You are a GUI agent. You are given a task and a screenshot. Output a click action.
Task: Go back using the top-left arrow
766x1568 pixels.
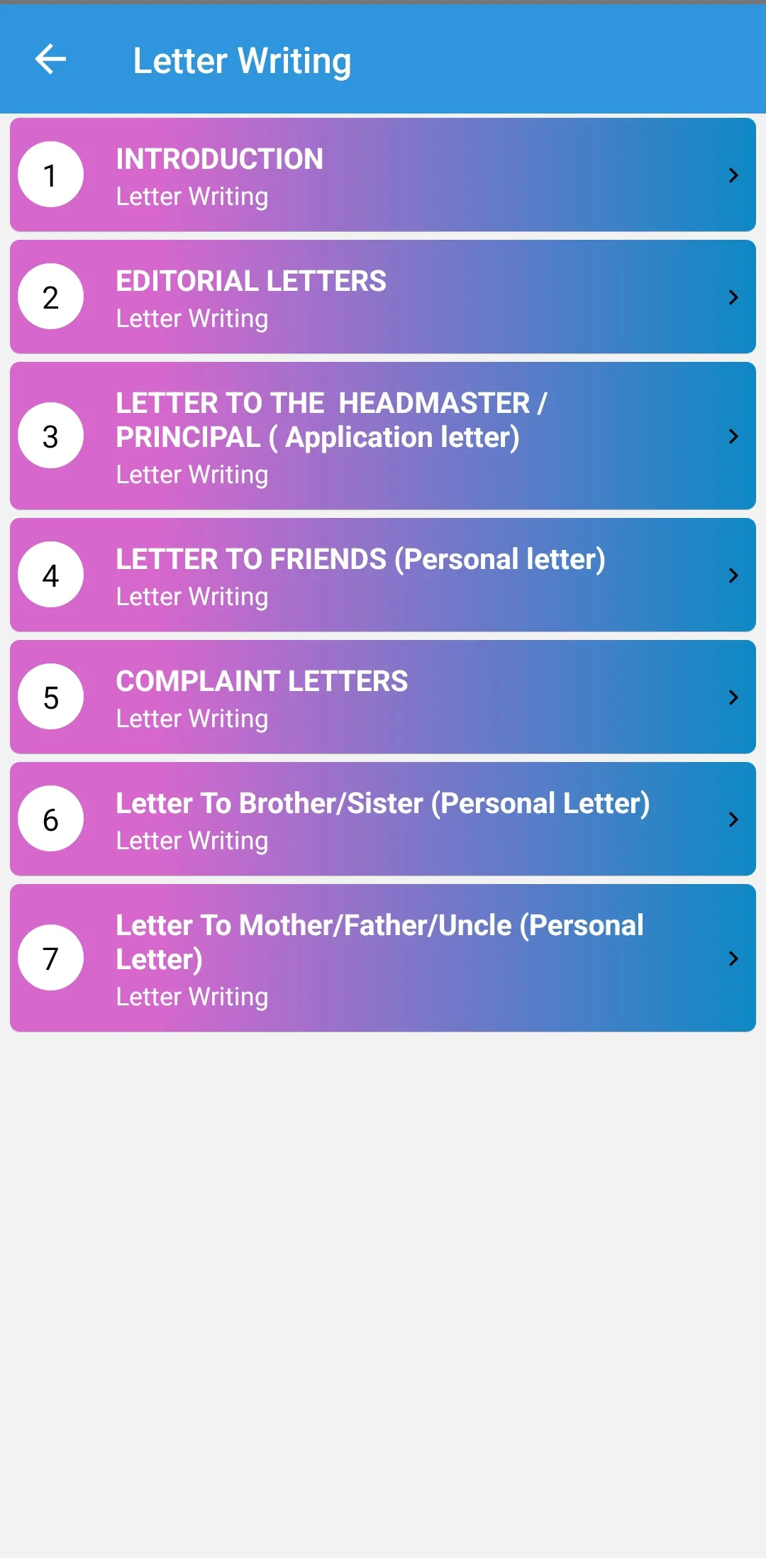50,60
